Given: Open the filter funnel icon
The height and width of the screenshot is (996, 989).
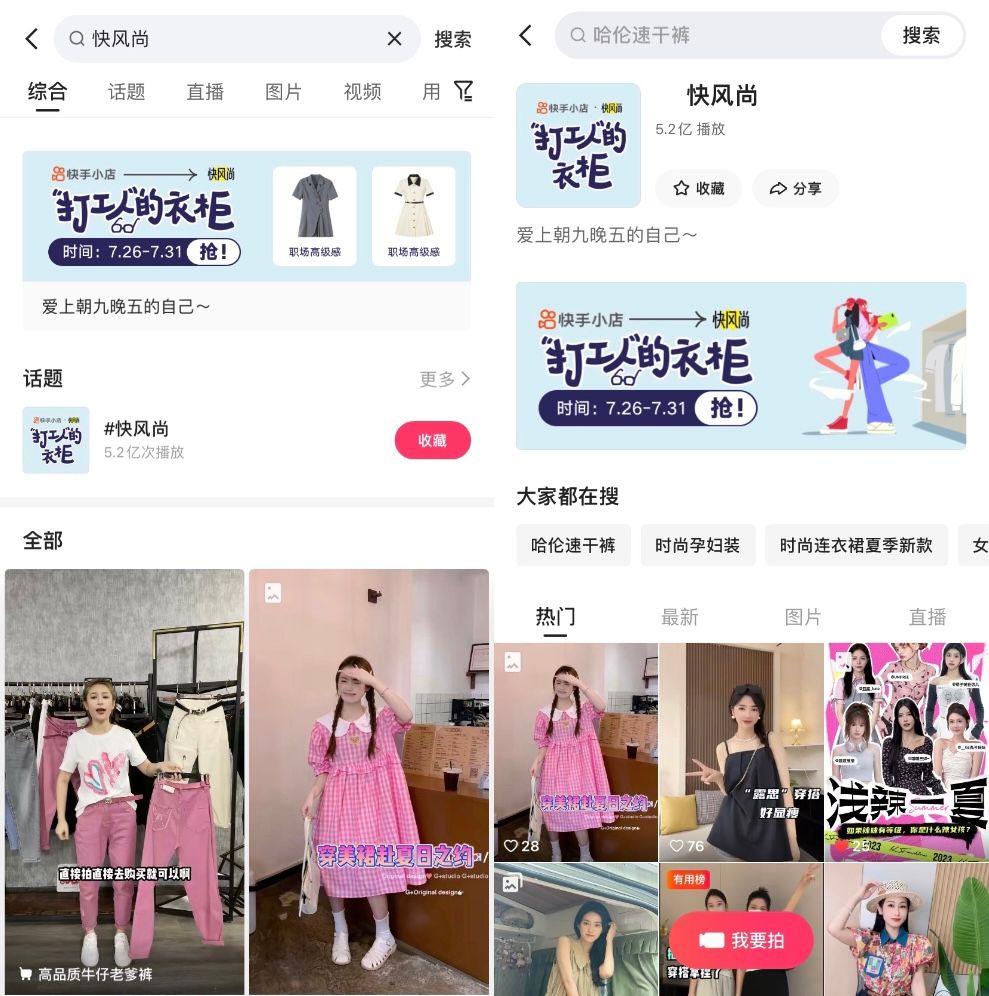Looking at the screenshot, I should point(463,91).
